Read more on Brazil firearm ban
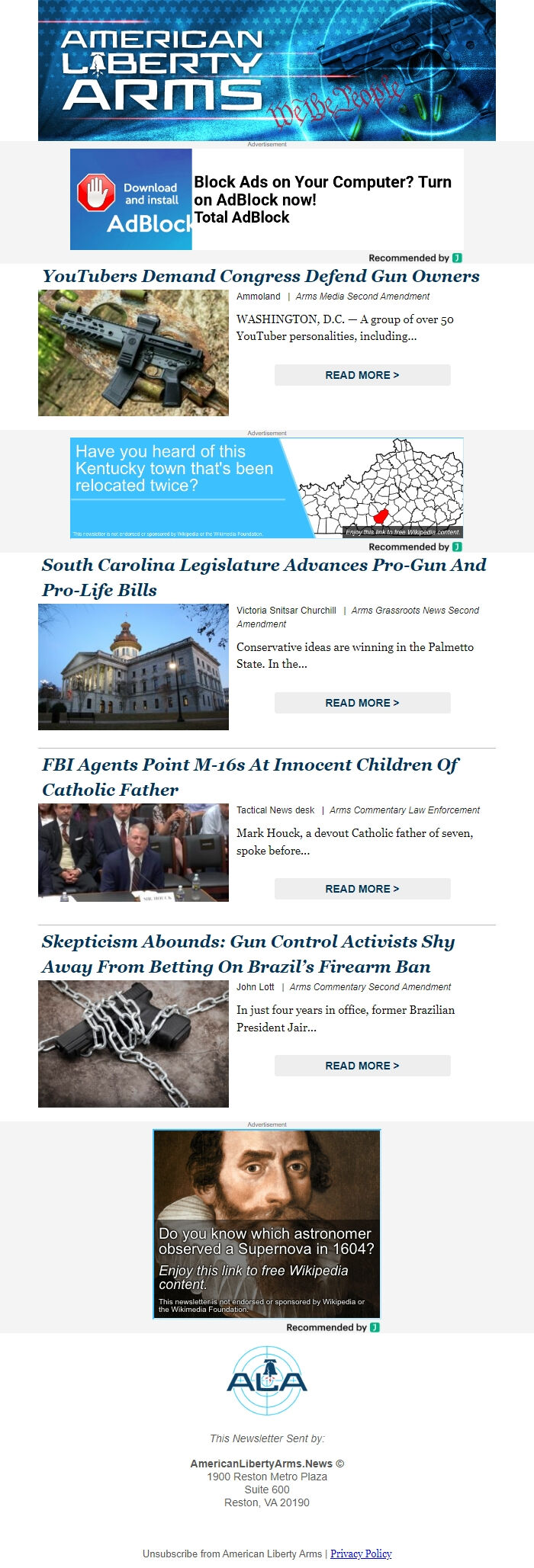This screenshot has width=534, height=1568. 362,1066
